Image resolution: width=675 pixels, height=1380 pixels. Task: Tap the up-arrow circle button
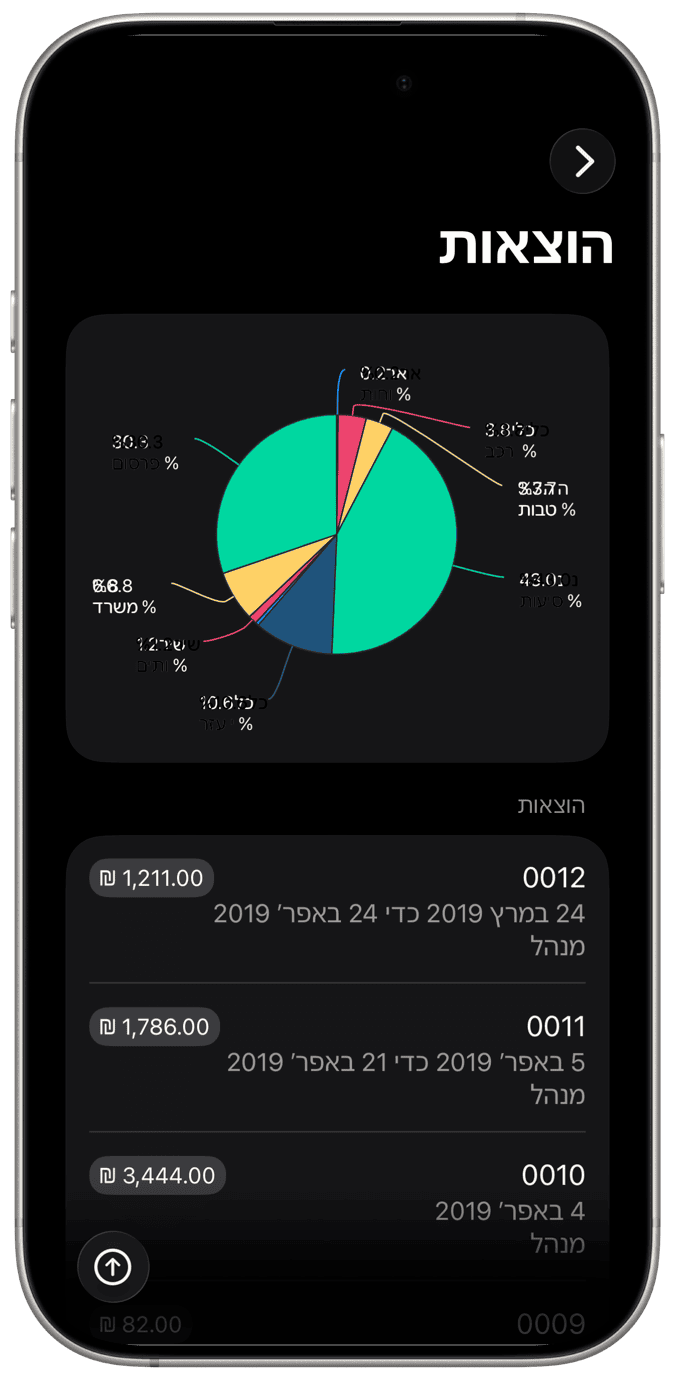pos(113,1267)
